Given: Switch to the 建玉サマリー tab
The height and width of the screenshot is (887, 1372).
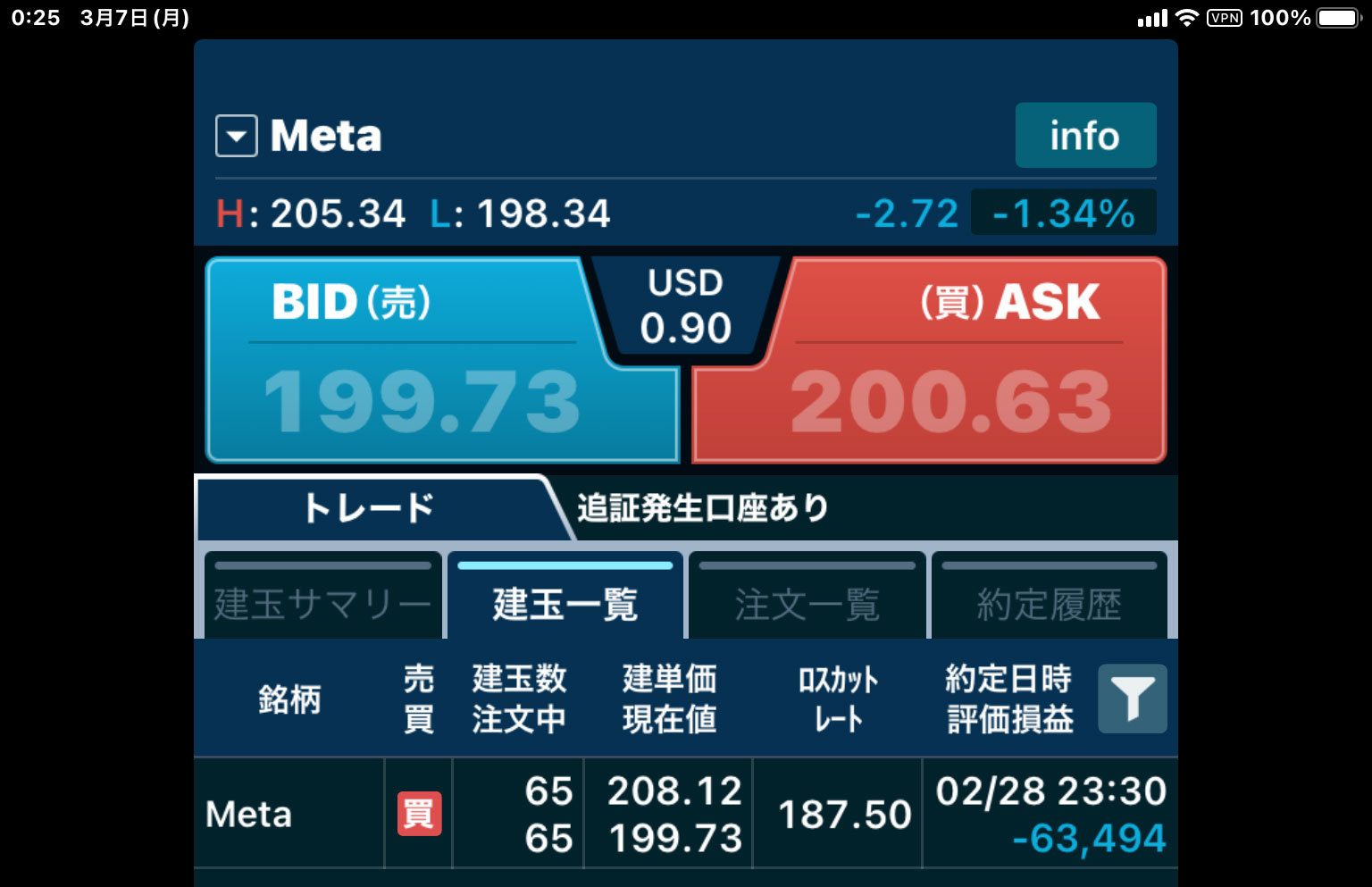Looking at the screenshot, I should point(322,598).
